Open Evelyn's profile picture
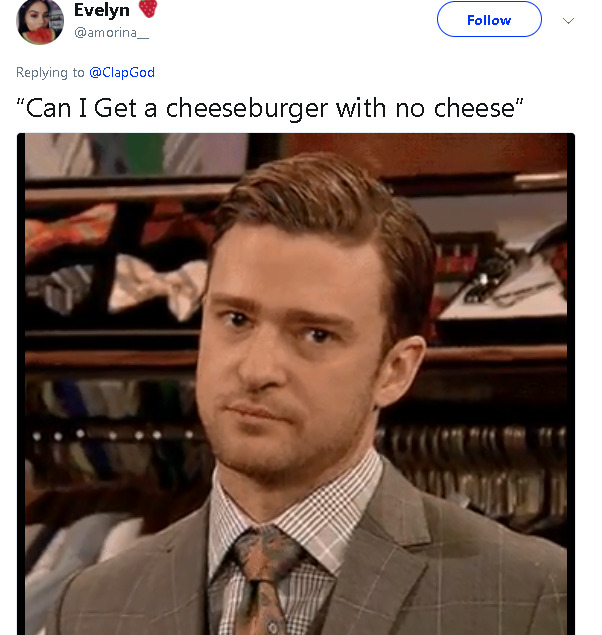The width and height of the screenshot is (602, 635). pyautogui.click(x=40, y=21)
